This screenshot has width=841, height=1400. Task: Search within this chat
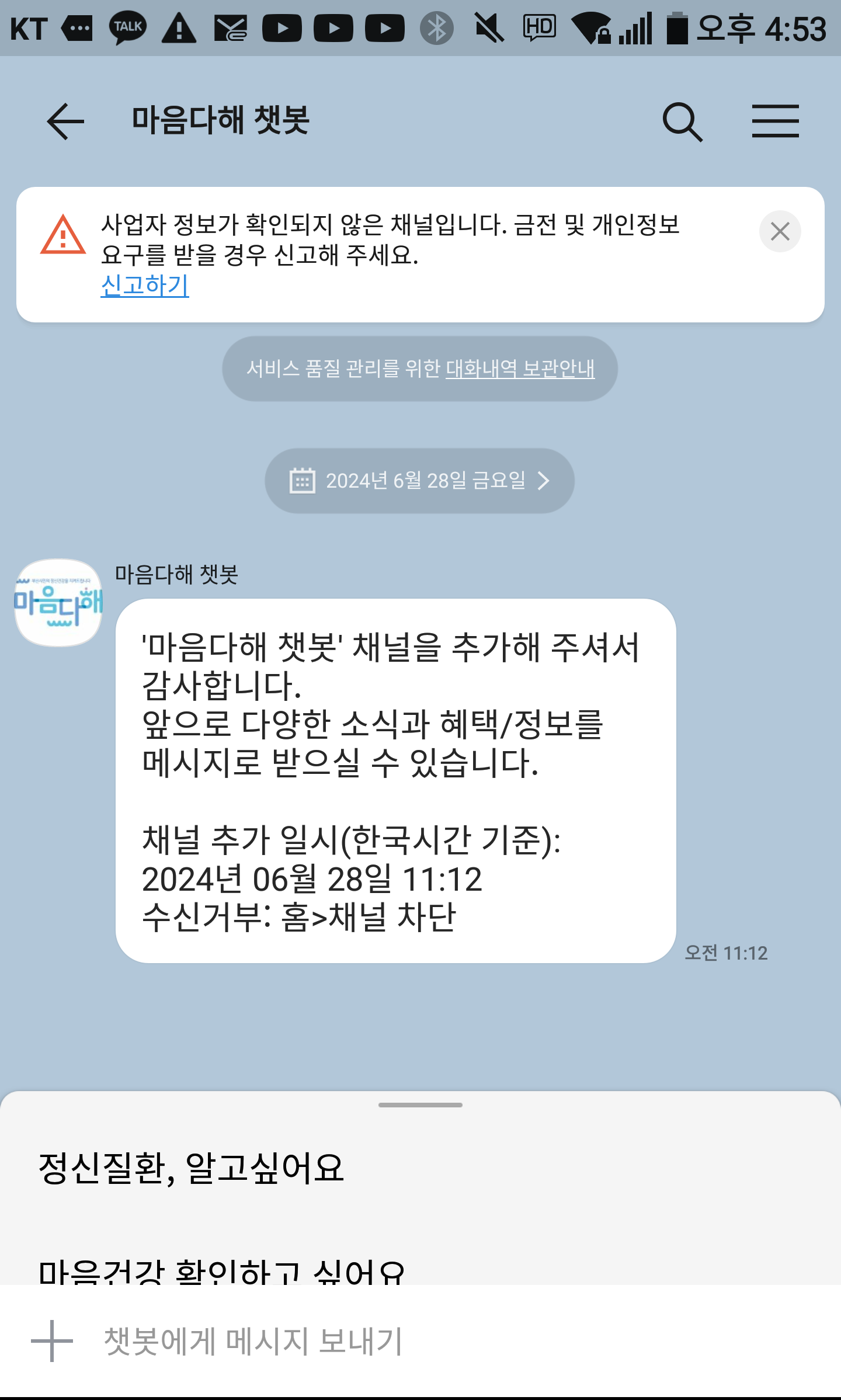[682, 121]
